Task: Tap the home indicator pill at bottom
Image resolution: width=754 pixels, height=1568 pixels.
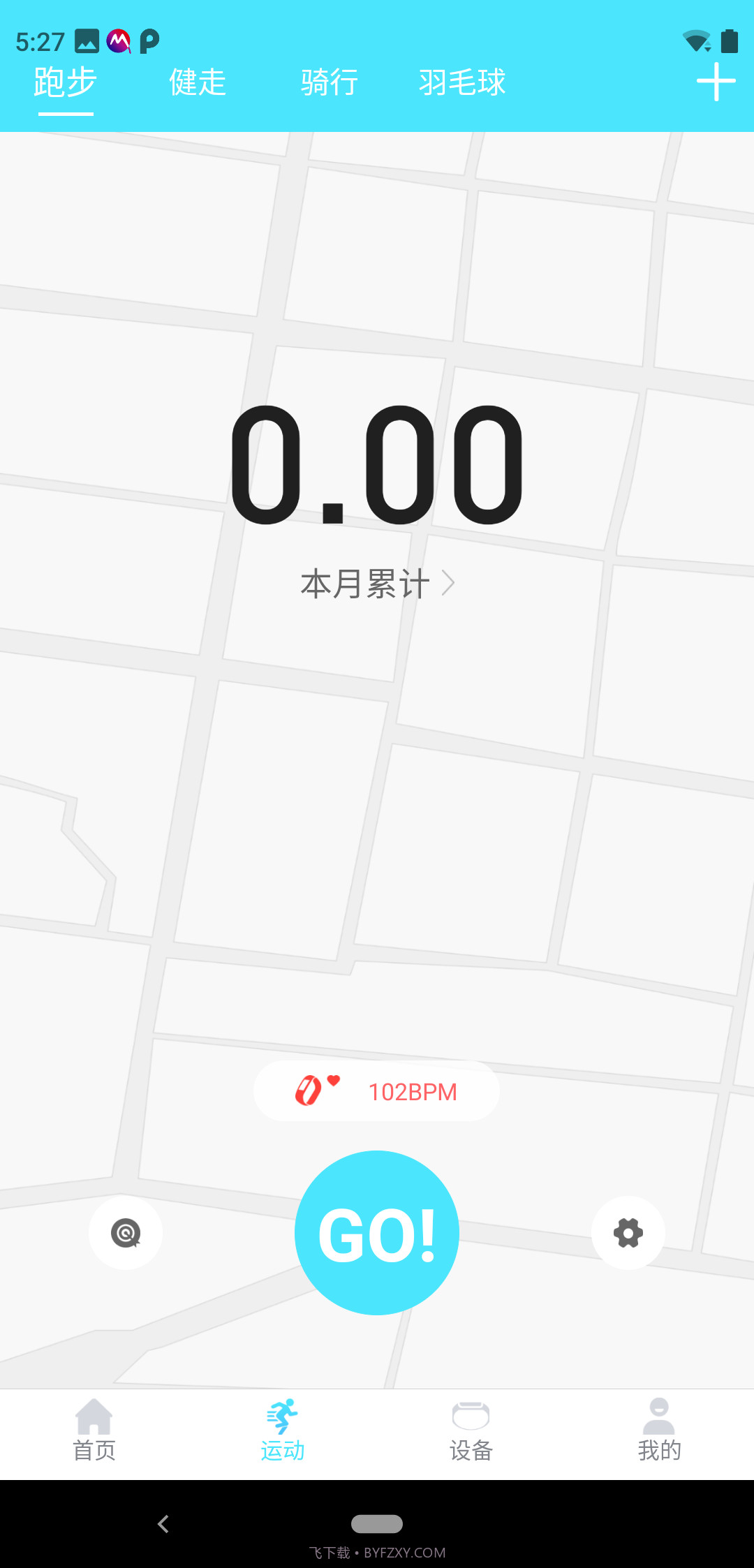Action: click(376, 1525)
